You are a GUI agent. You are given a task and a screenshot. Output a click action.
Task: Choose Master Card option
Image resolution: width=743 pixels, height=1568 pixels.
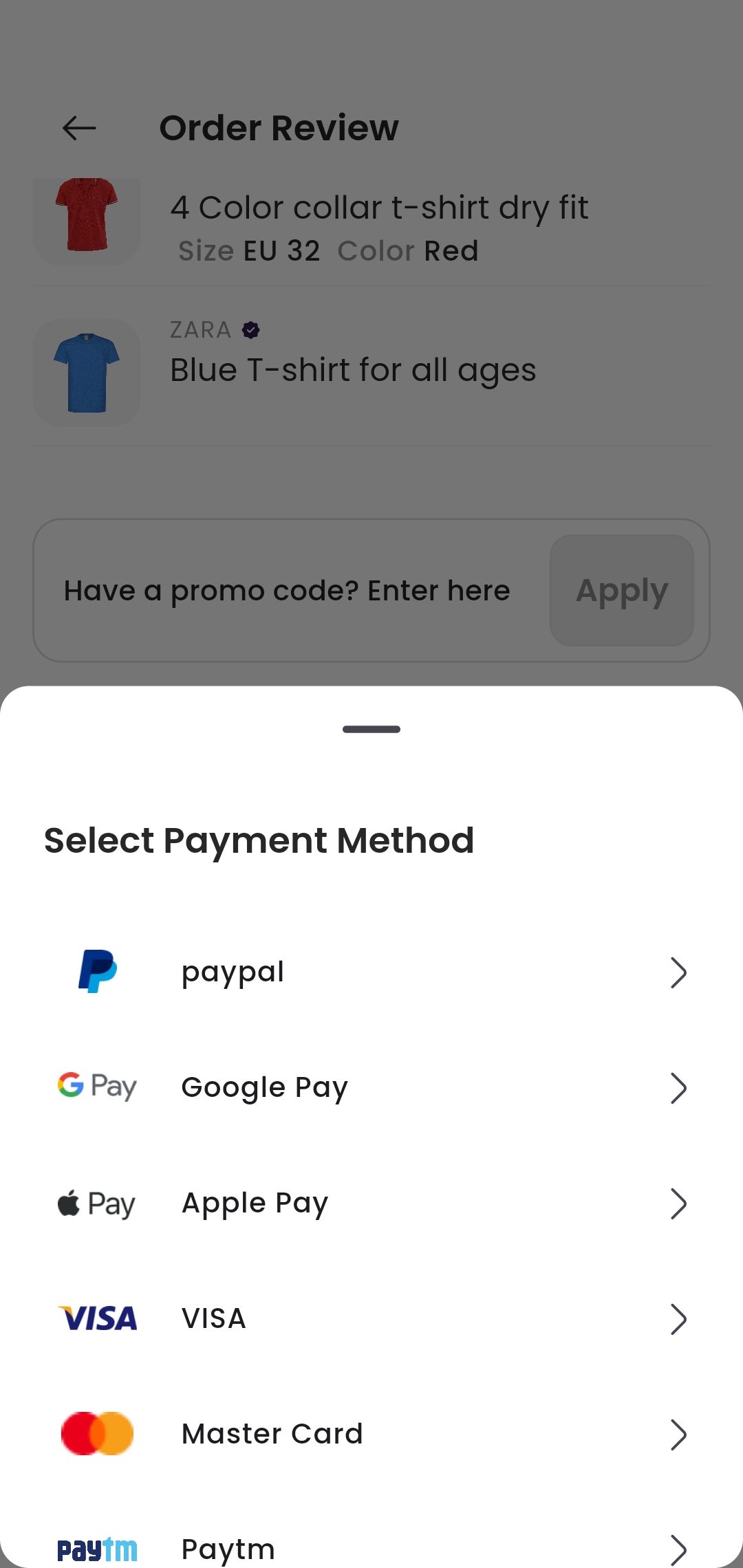pyautogui.click(x=371, y=1435)
